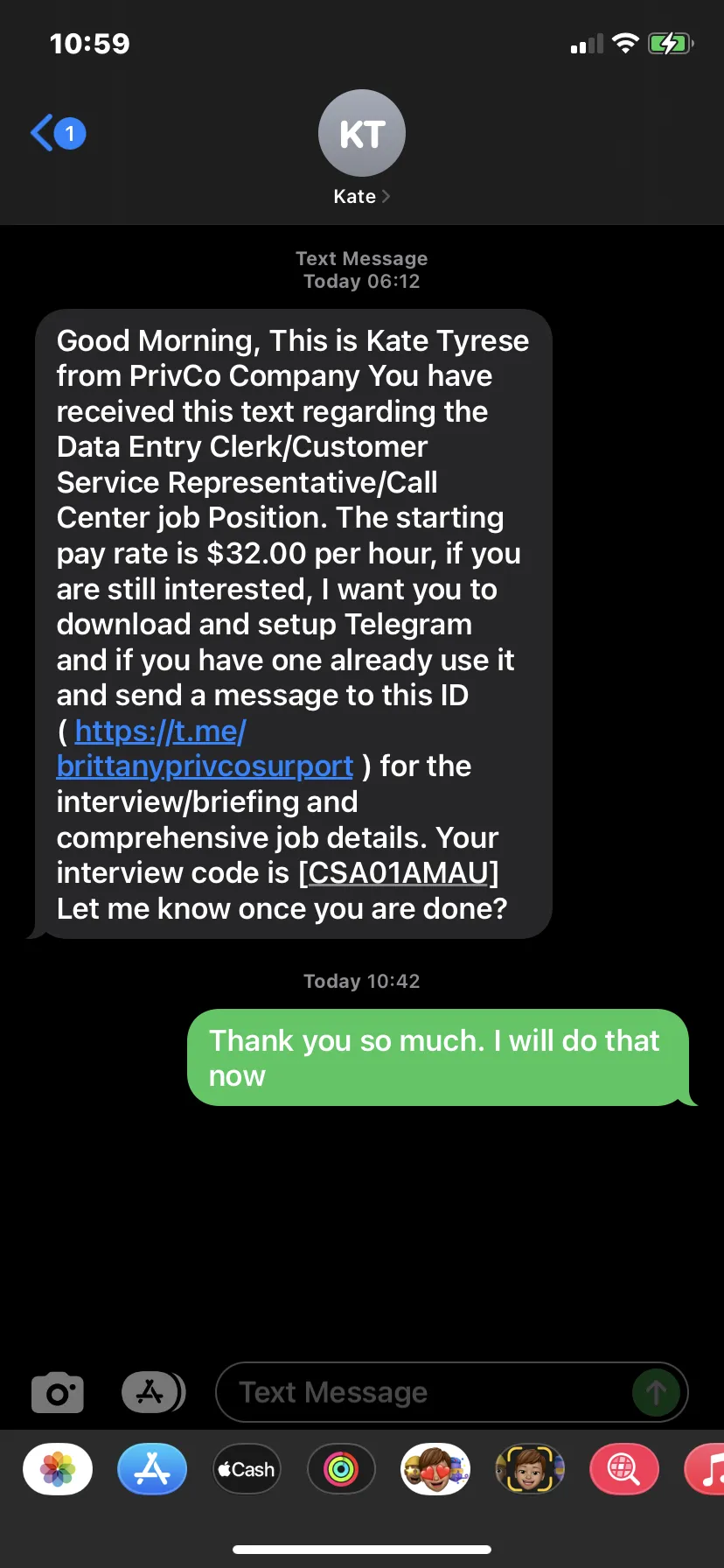Open the Photos app in the app strip
Image resolution: width=724 pixels, height=1568 pixels.
pyautogui.click(x=58, y=1469)
